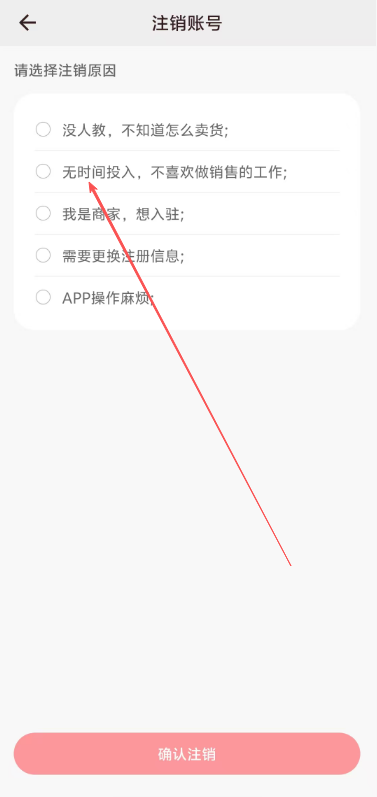Pick the 我是商家，想入驻 reason

point(187,214)
